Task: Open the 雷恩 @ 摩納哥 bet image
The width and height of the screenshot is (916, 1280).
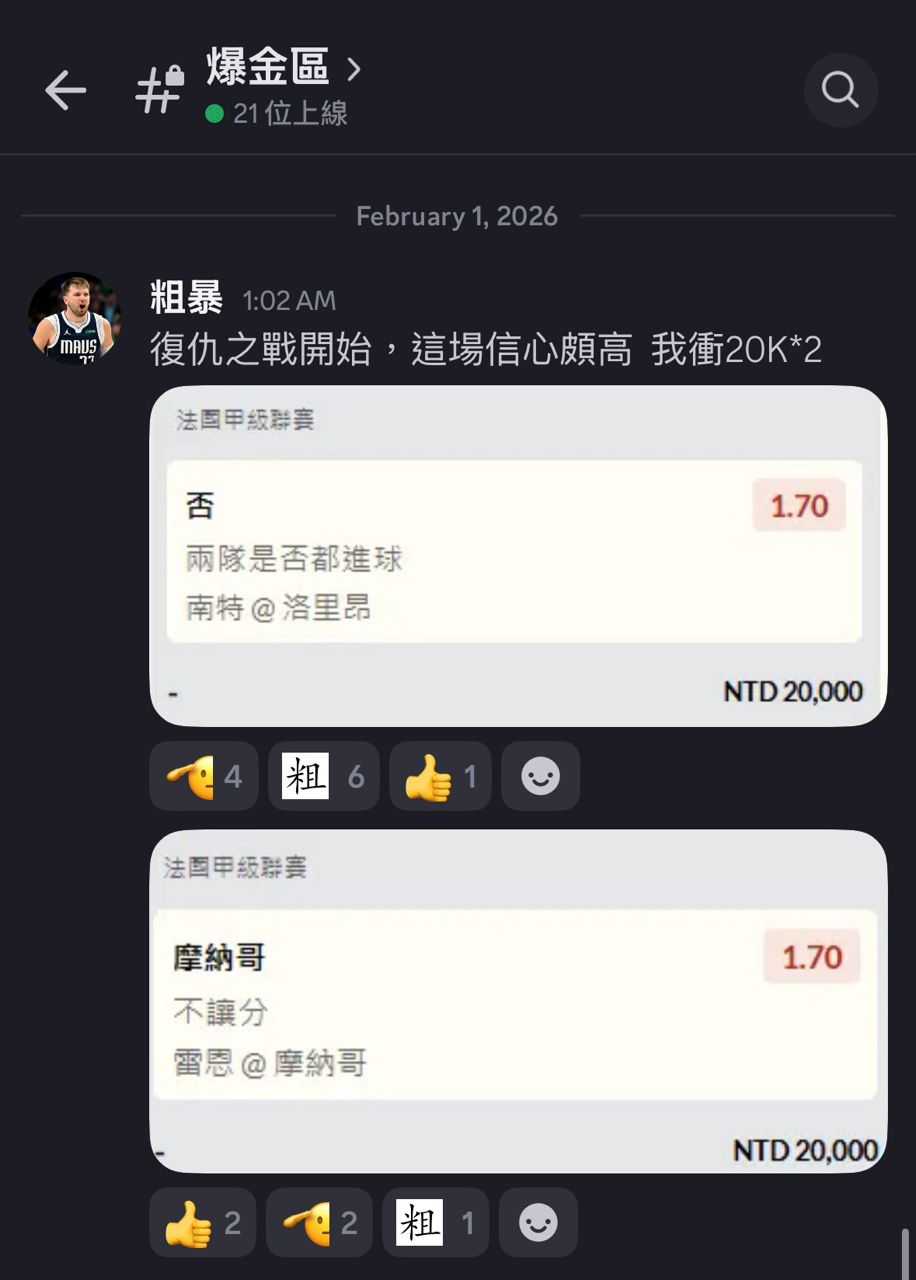Action: [x=517, y=1002]
